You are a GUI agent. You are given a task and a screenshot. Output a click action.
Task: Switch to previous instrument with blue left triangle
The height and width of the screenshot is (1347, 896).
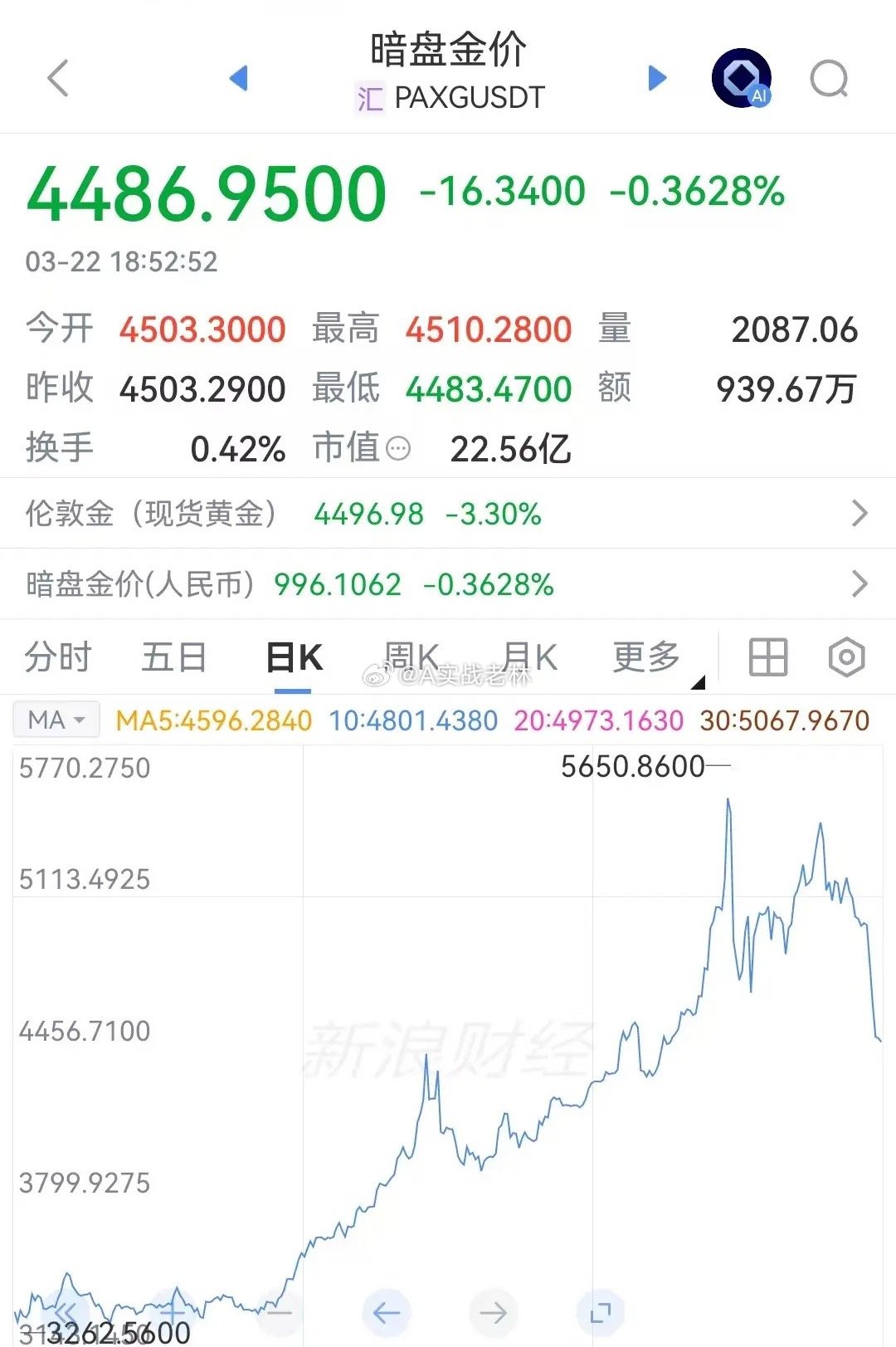(x=238, y=77)
